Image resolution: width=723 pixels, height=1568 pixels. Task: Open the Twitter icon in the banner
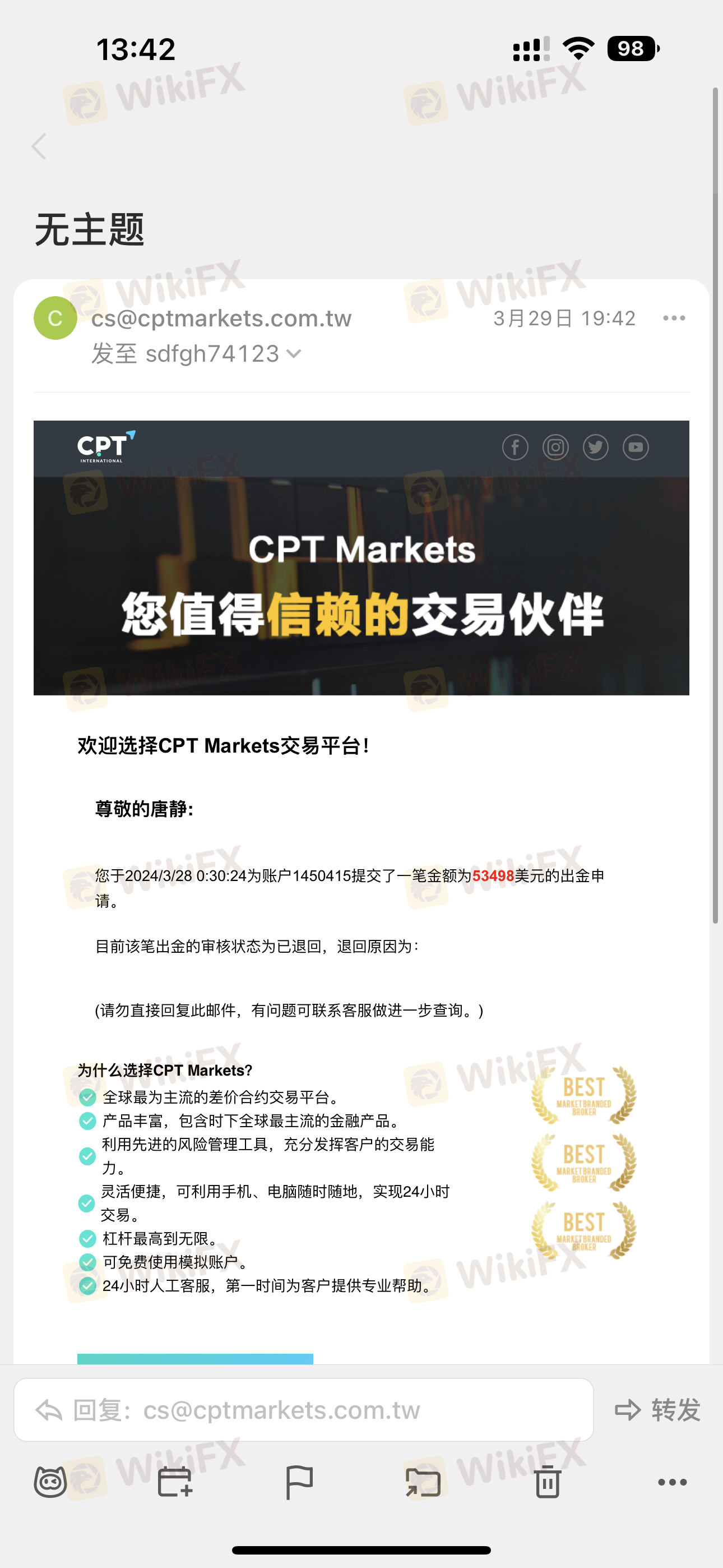(595, 448)
